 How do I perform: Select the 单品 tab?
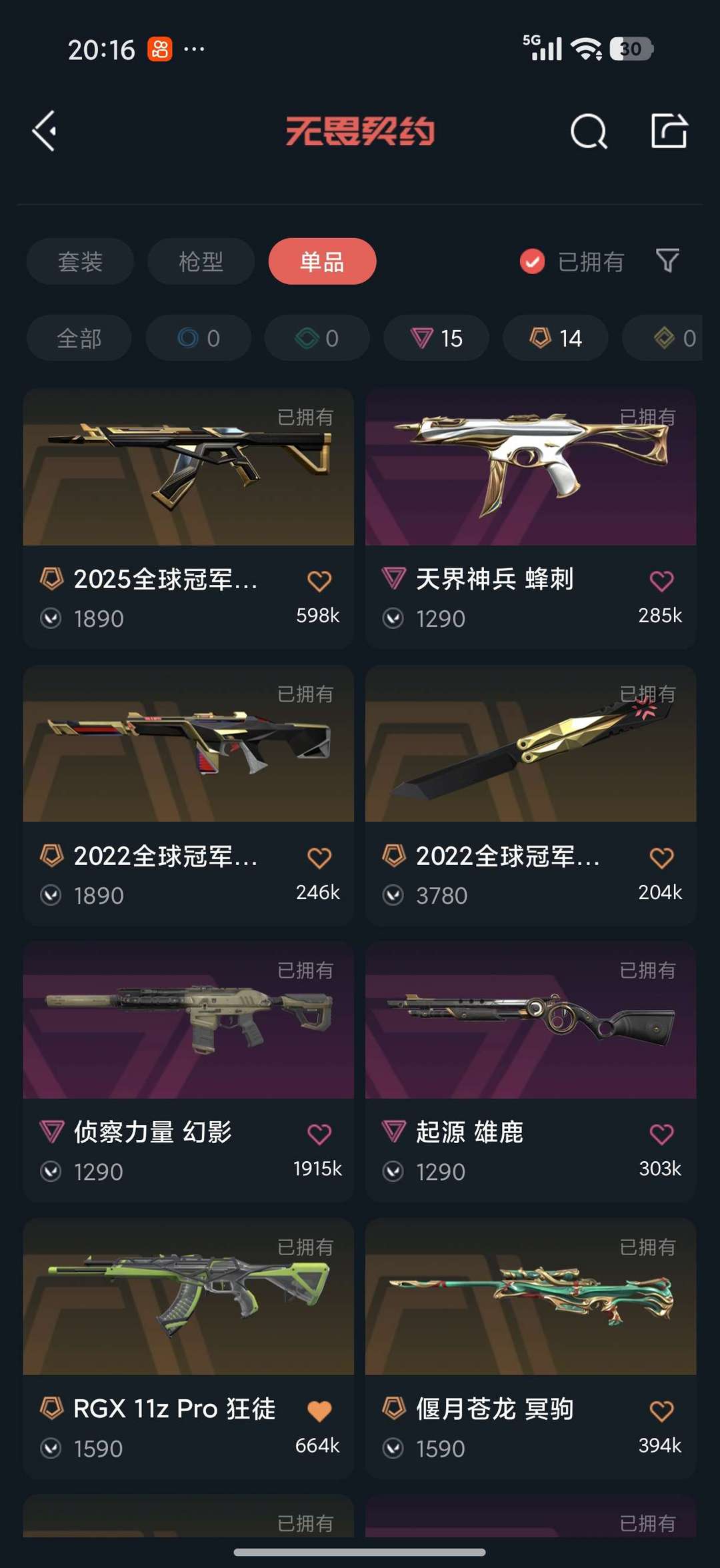(x=322, y=261)
